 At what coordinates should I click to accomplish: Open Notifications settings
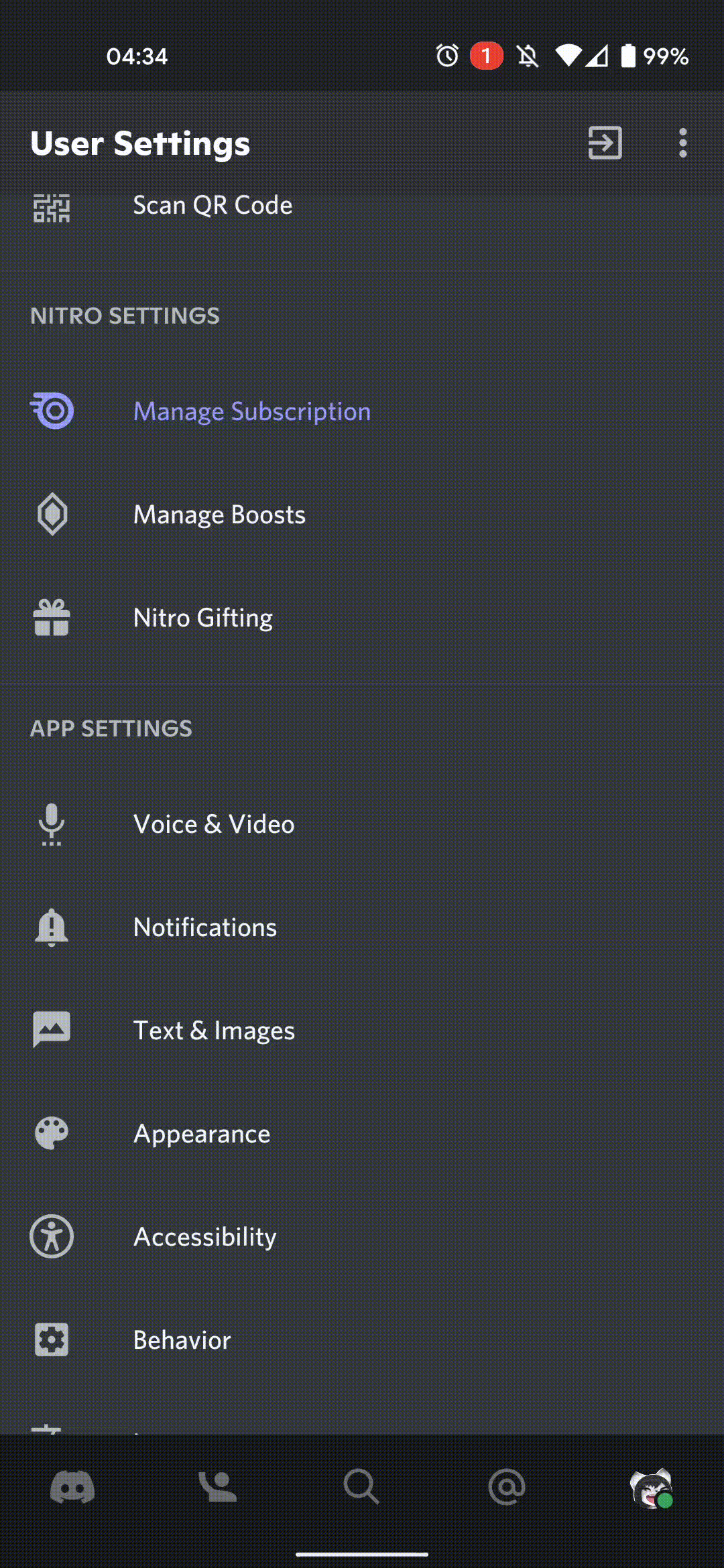click(362, 927)
